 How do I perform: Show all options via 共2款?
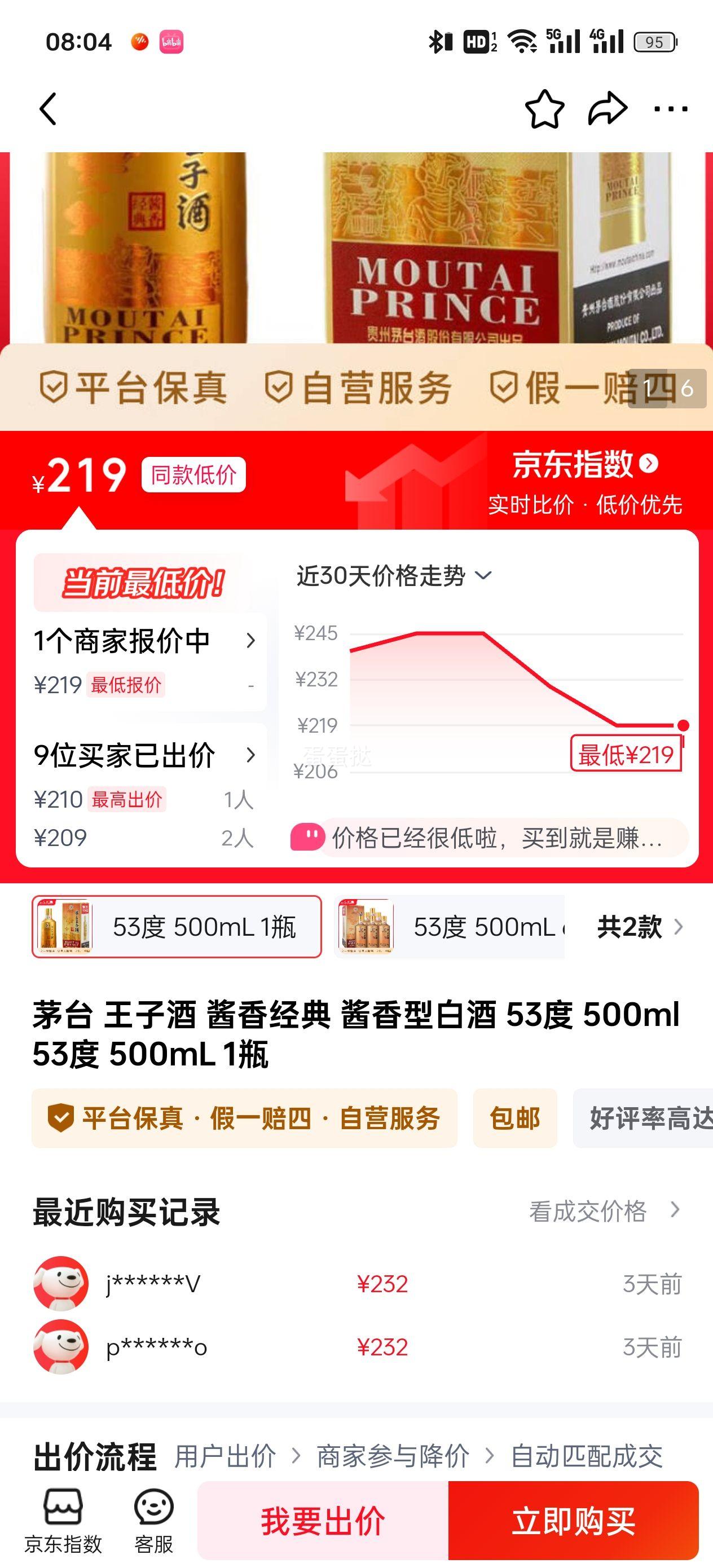(x=639, y=927)
